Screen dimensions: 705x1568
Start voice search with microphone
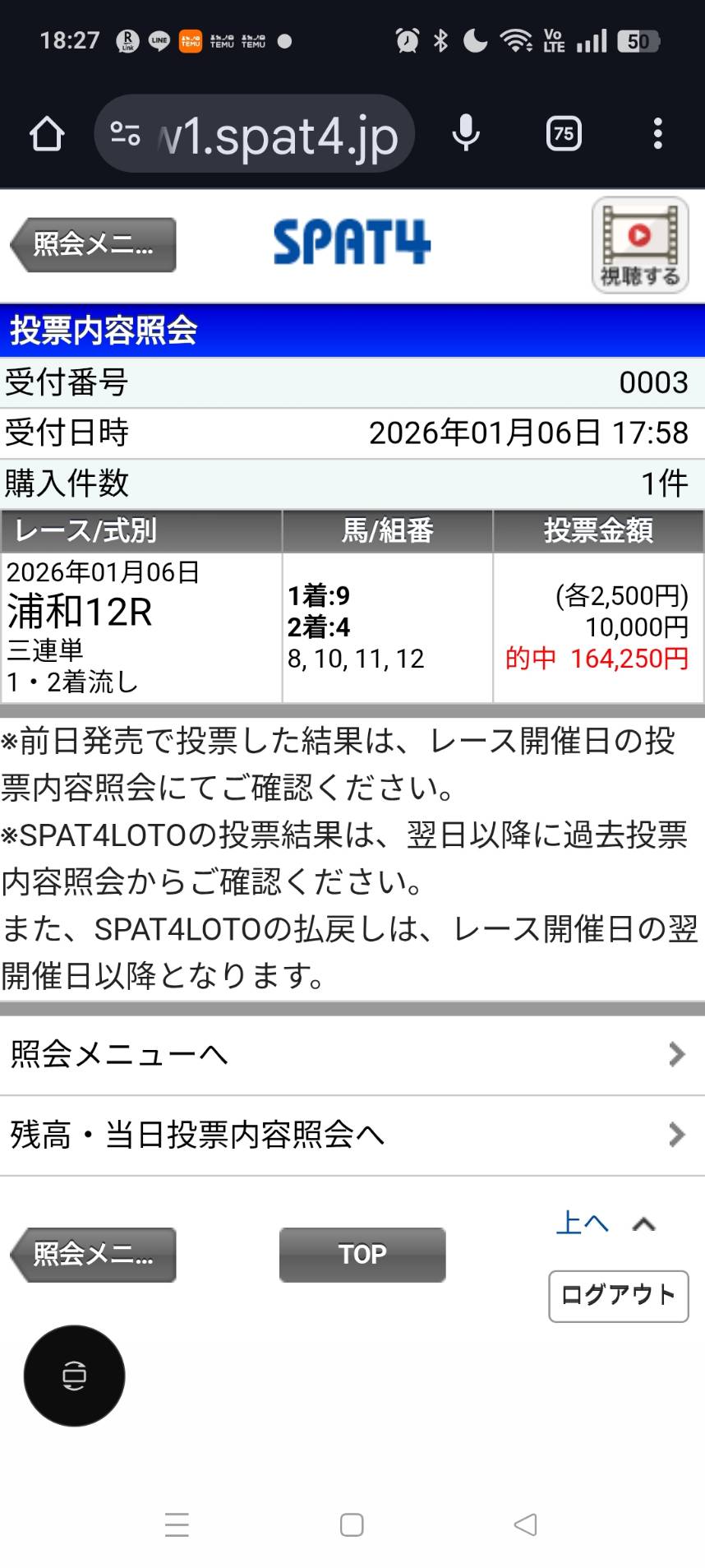(x=466, y=134)
